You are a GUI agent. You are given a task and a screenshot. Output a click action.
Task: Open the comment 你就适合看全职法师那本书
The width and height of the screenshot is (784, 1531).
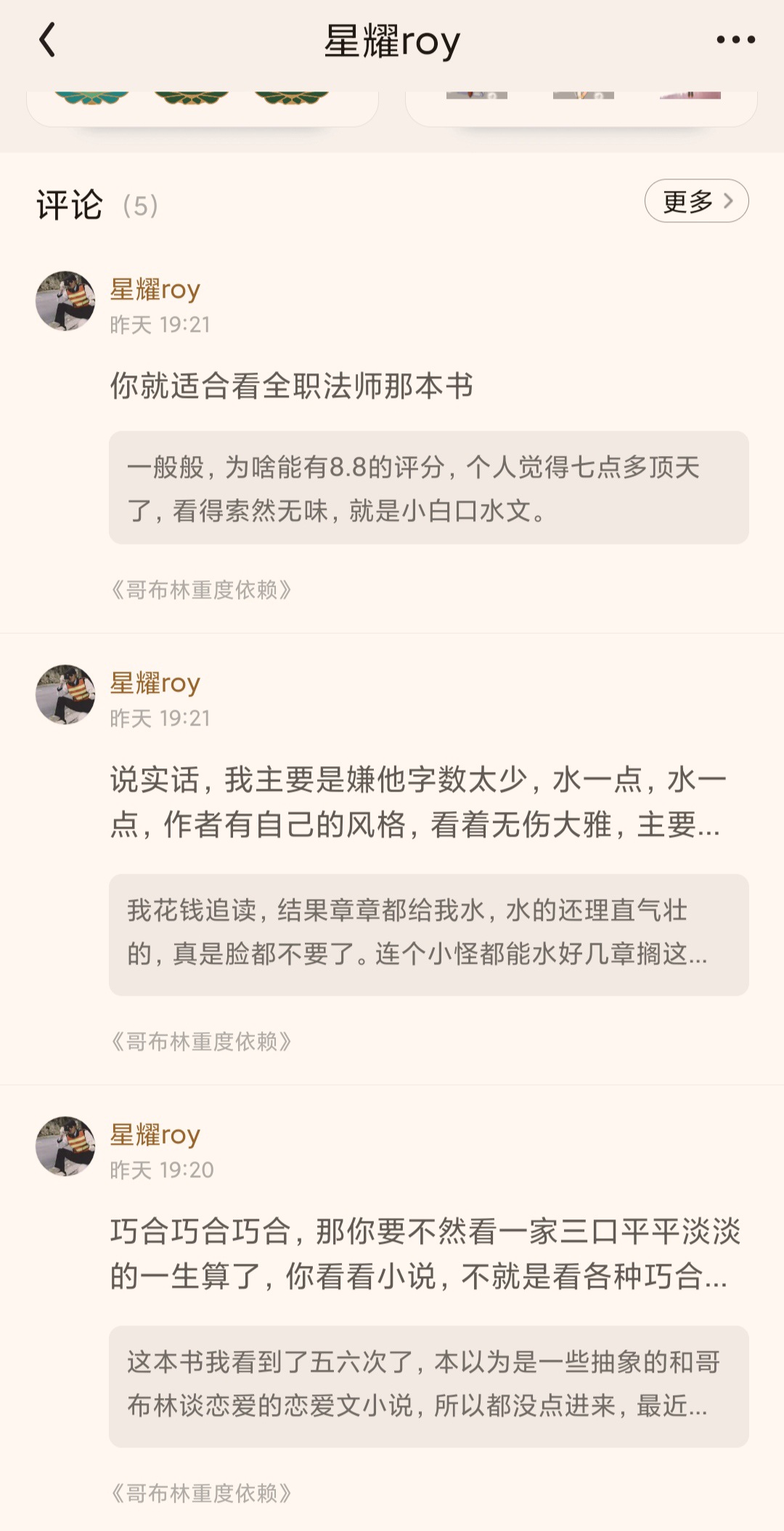[291, 385]
